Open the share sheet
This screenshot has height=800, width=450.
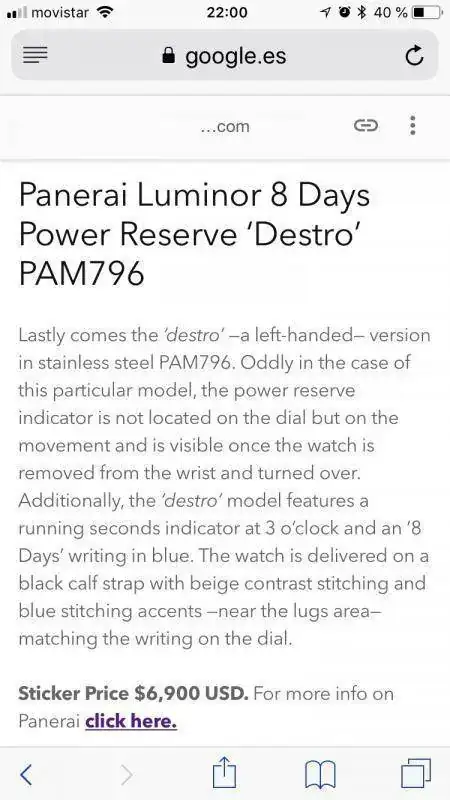point(224,772)
